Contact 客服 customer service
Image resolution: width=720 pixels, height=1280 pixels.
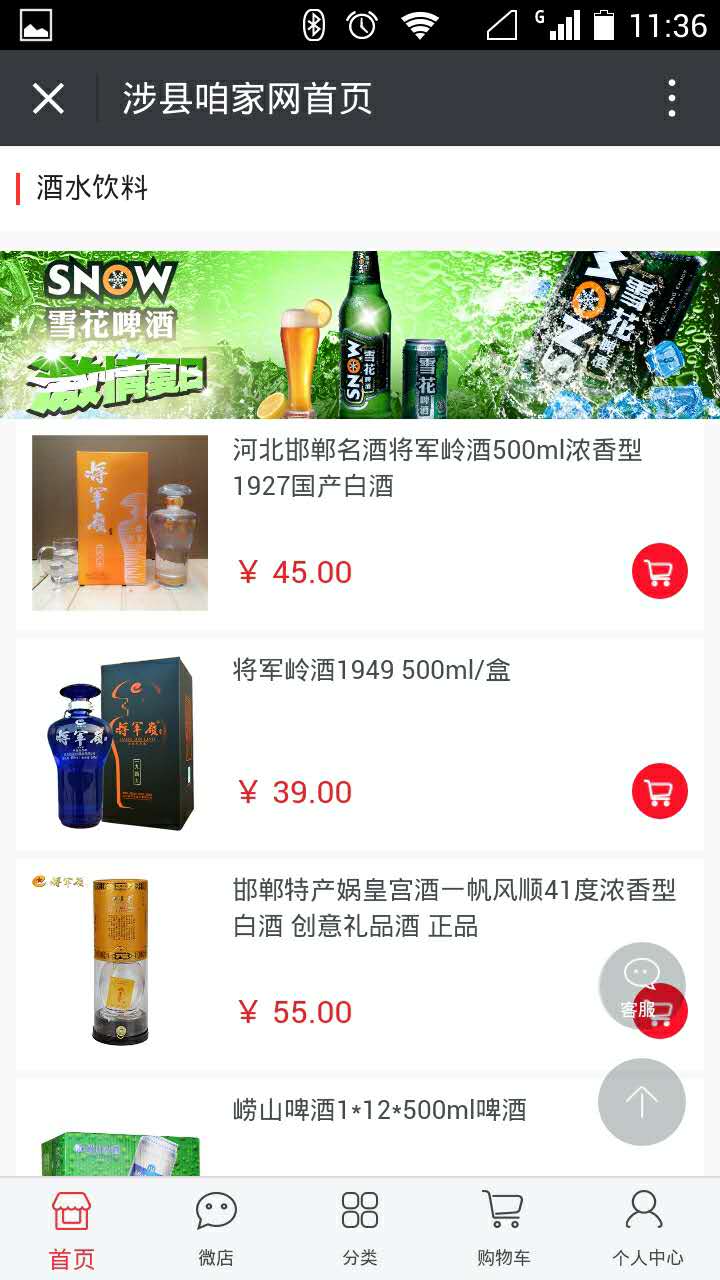640,984
